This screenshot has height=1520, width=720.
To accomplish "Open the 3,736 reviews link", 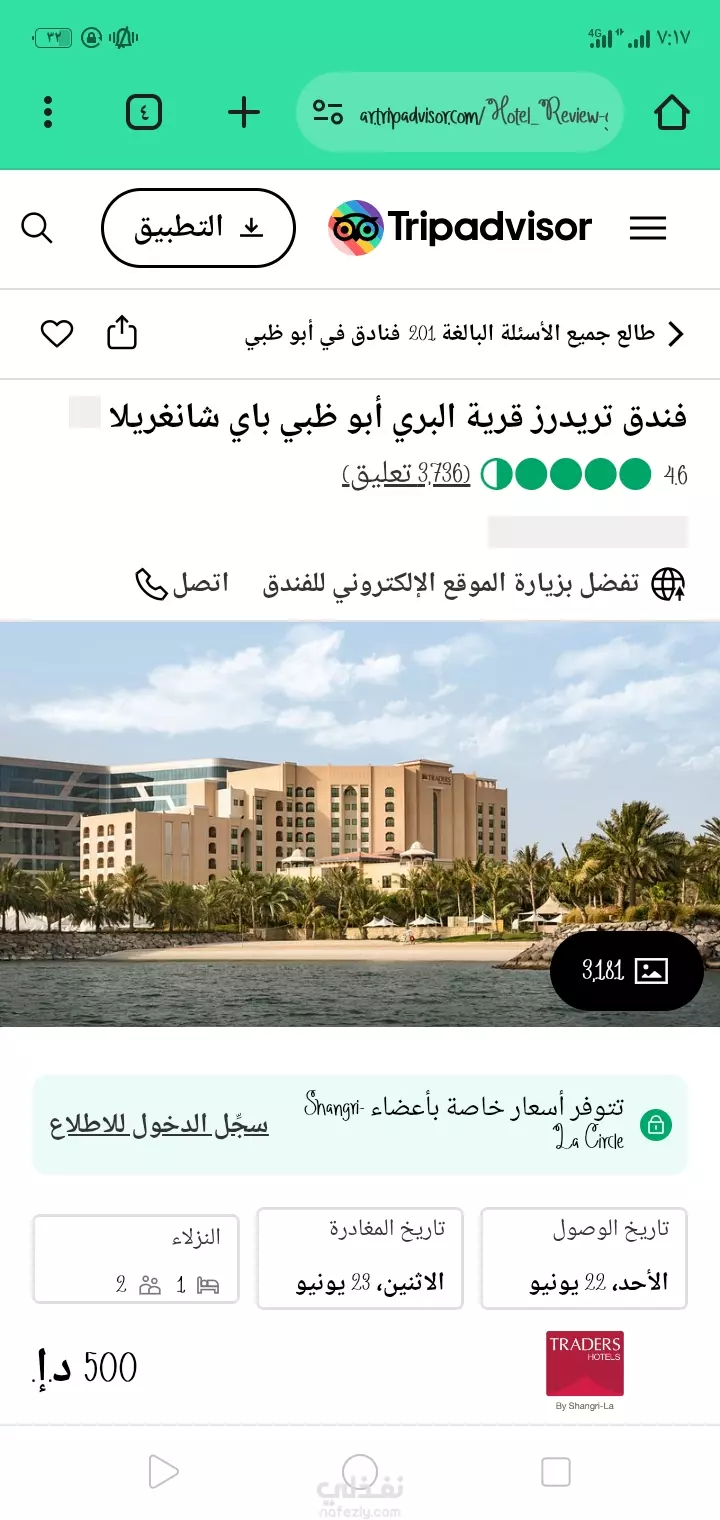I will (x=406, y=474).
